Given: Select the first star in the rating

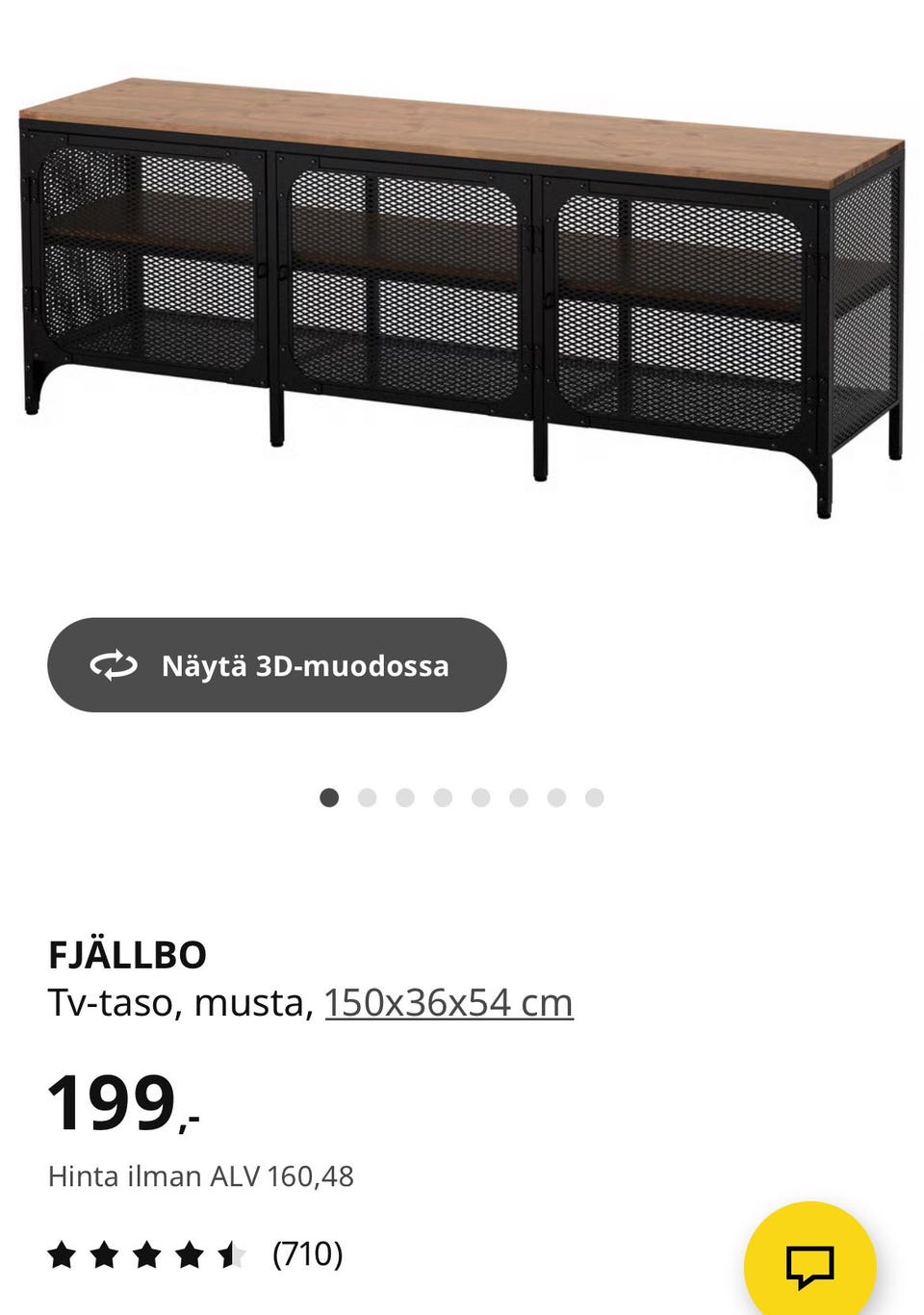Looking at the screenshot, I should pos(63,1254).
